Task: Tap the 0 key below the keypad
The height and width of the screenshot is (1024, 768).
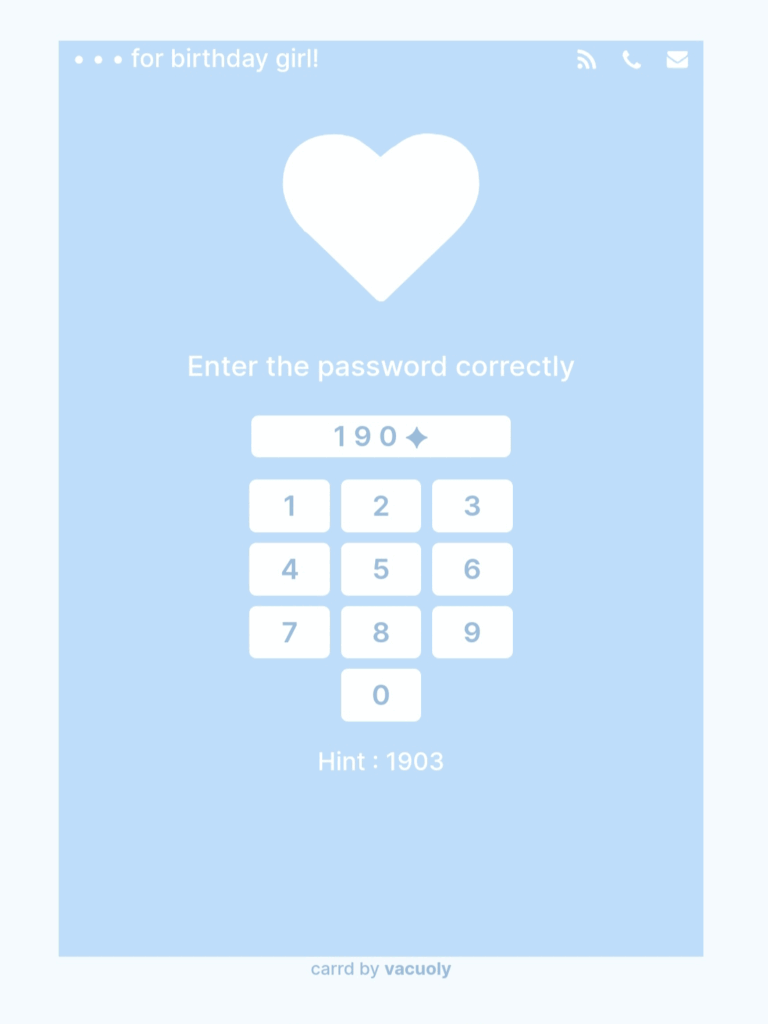Action: click(x=381, y=695)
